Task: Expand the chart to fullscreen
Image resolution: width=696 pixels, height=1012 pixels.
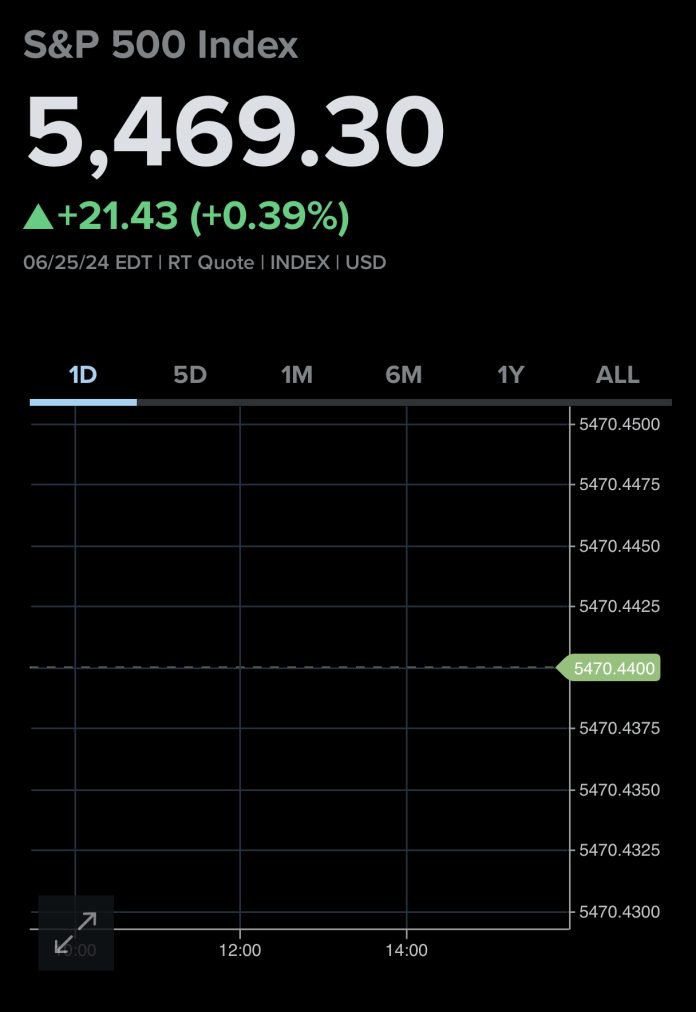Action: (76, 932)
